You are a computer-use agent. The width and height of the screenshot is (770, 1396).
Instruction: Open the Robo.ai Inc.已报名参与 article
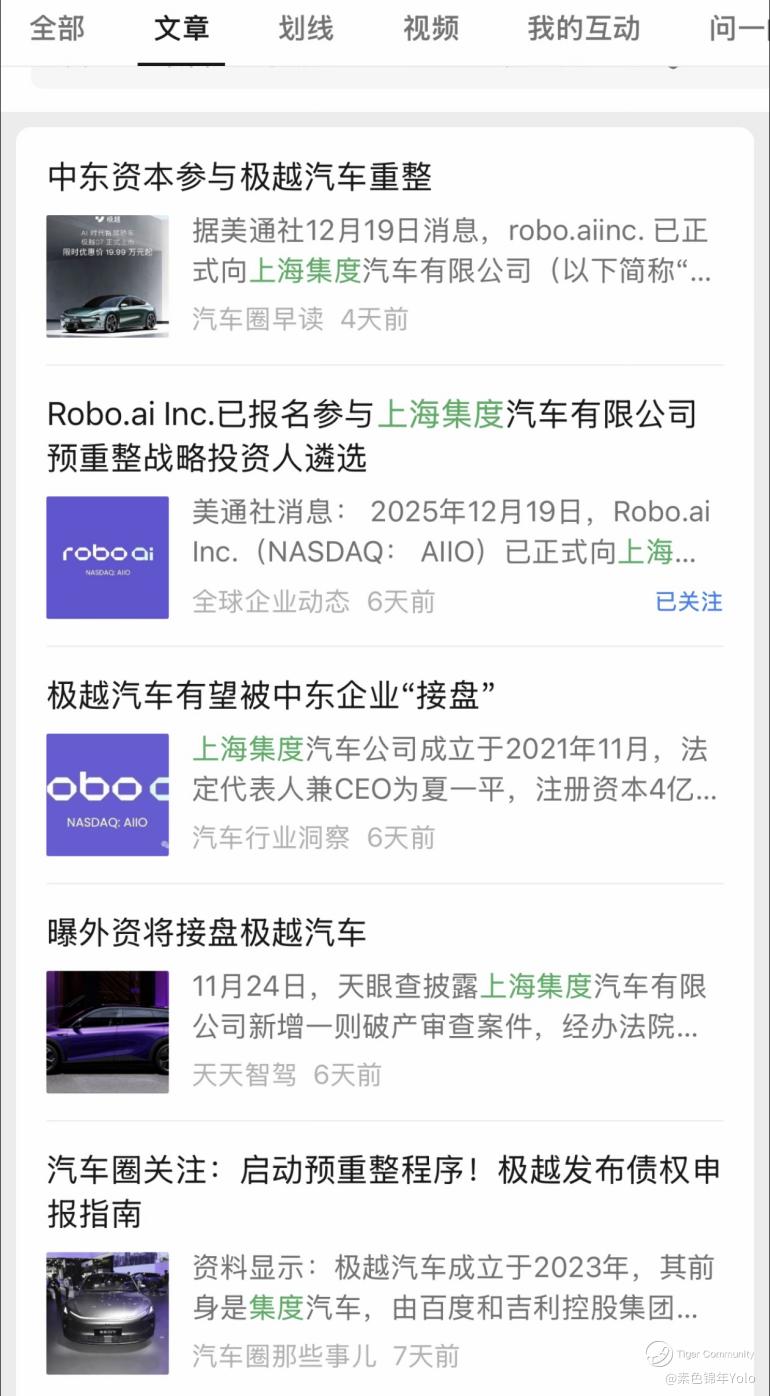point(371,436)
